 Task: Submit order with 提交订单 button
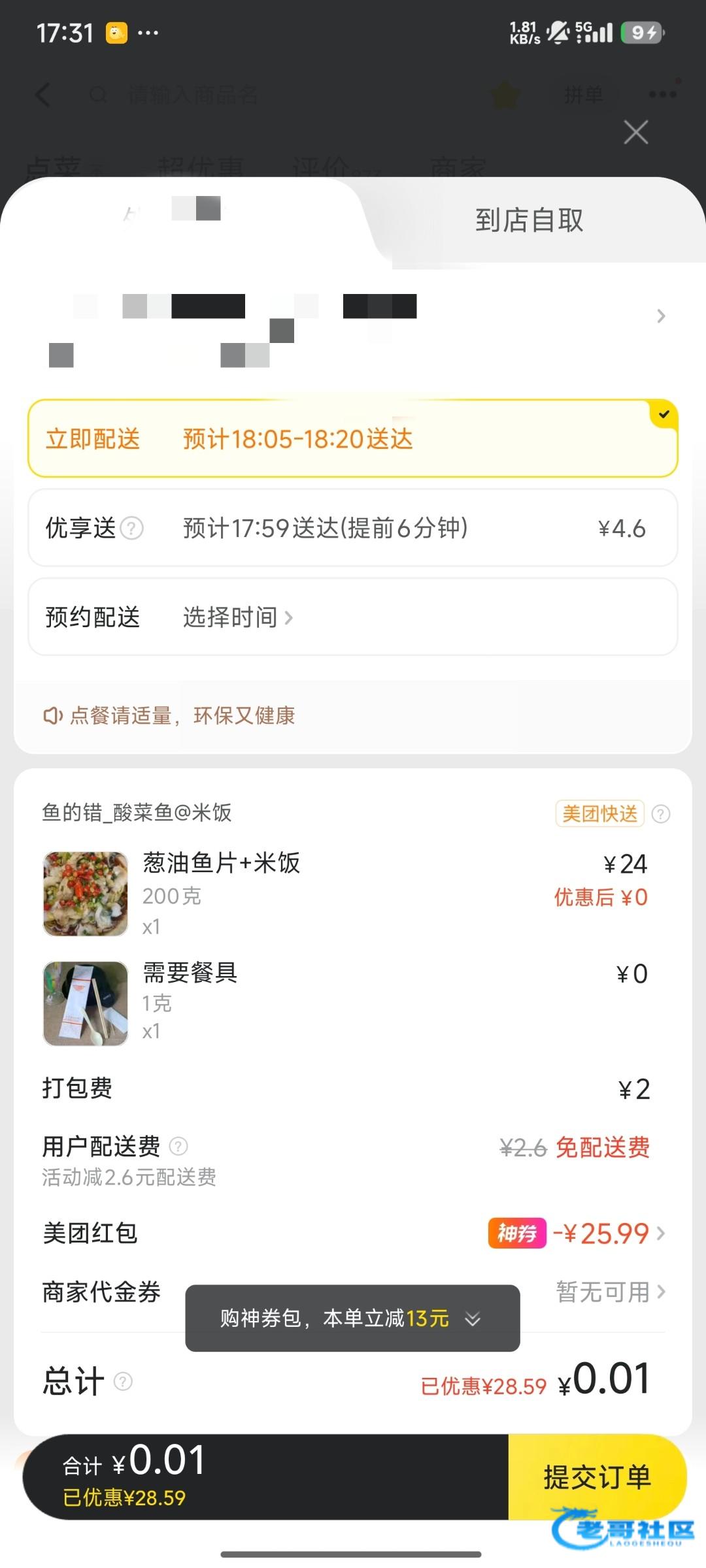pyautogui.click(x=597, y=1477)
